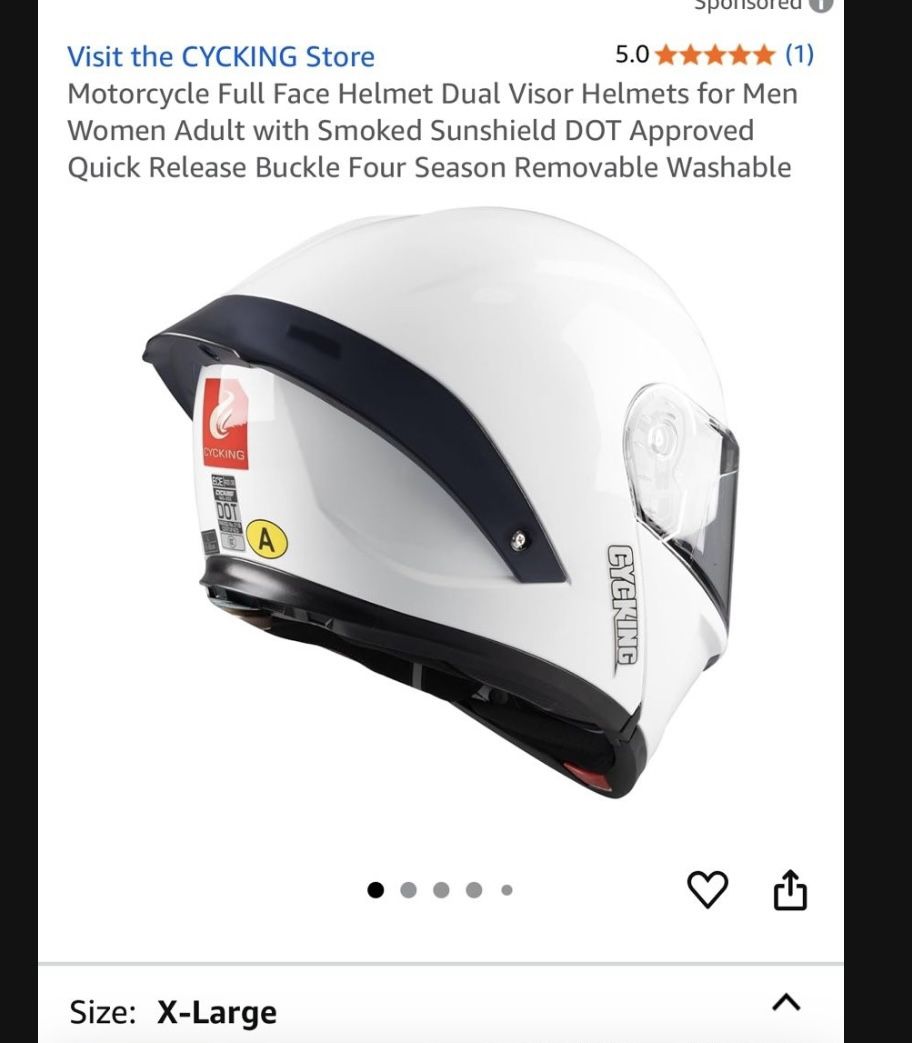Visit the CYCKING Store link
The image size is (912, 1043).
220,57
